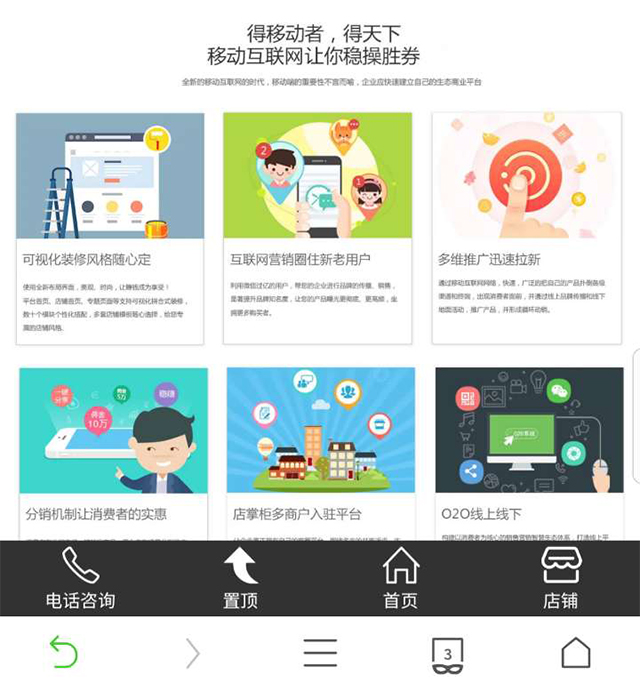The height and width of the screenshot is (691, 640).
Task: Open browser tabs switcher showing 3
Action: 448,653
